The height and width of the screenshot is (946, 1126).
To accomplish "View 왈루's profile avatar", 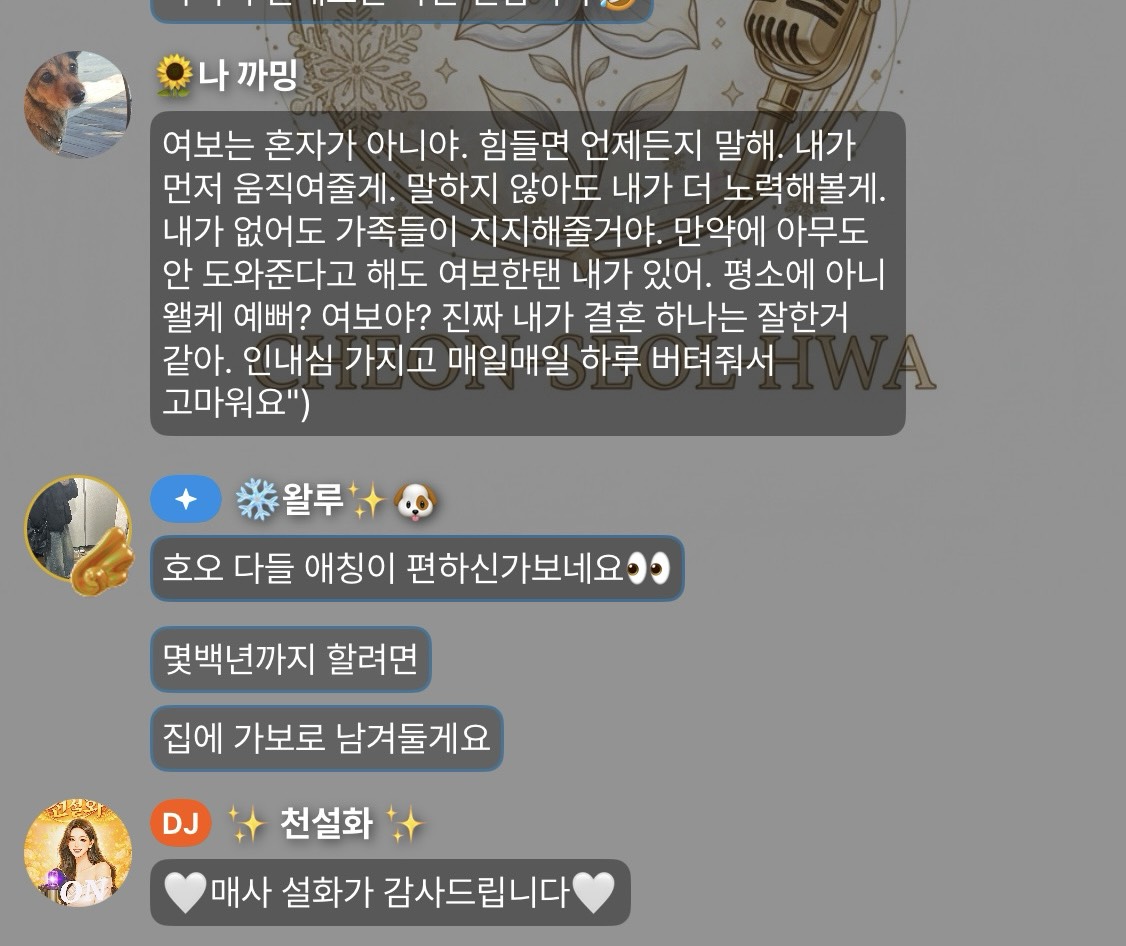I will (x=77, y=529).
